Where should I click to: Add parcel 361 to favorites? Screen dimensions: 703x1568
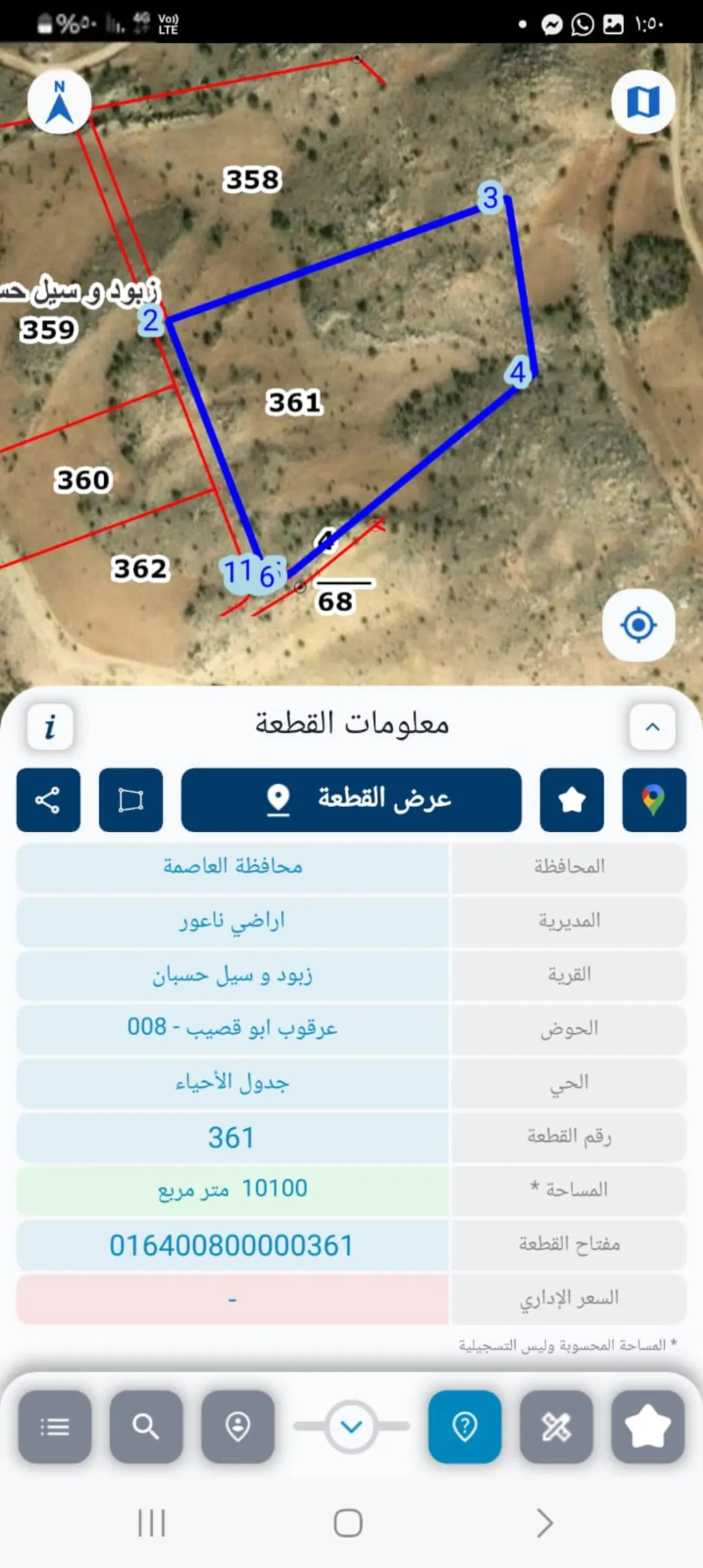[572, 800]
